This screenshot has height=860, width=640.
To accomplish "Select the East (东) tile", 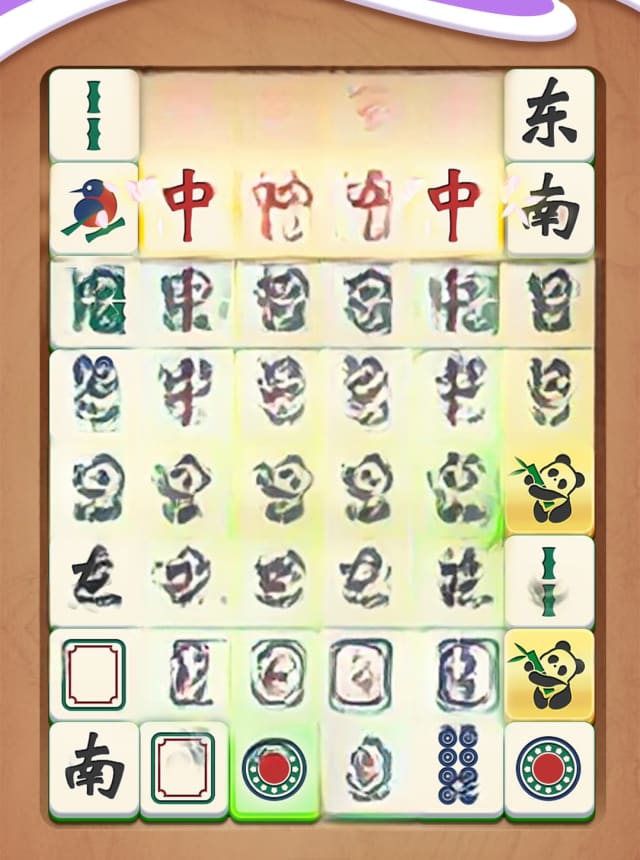I will point(549,114).
